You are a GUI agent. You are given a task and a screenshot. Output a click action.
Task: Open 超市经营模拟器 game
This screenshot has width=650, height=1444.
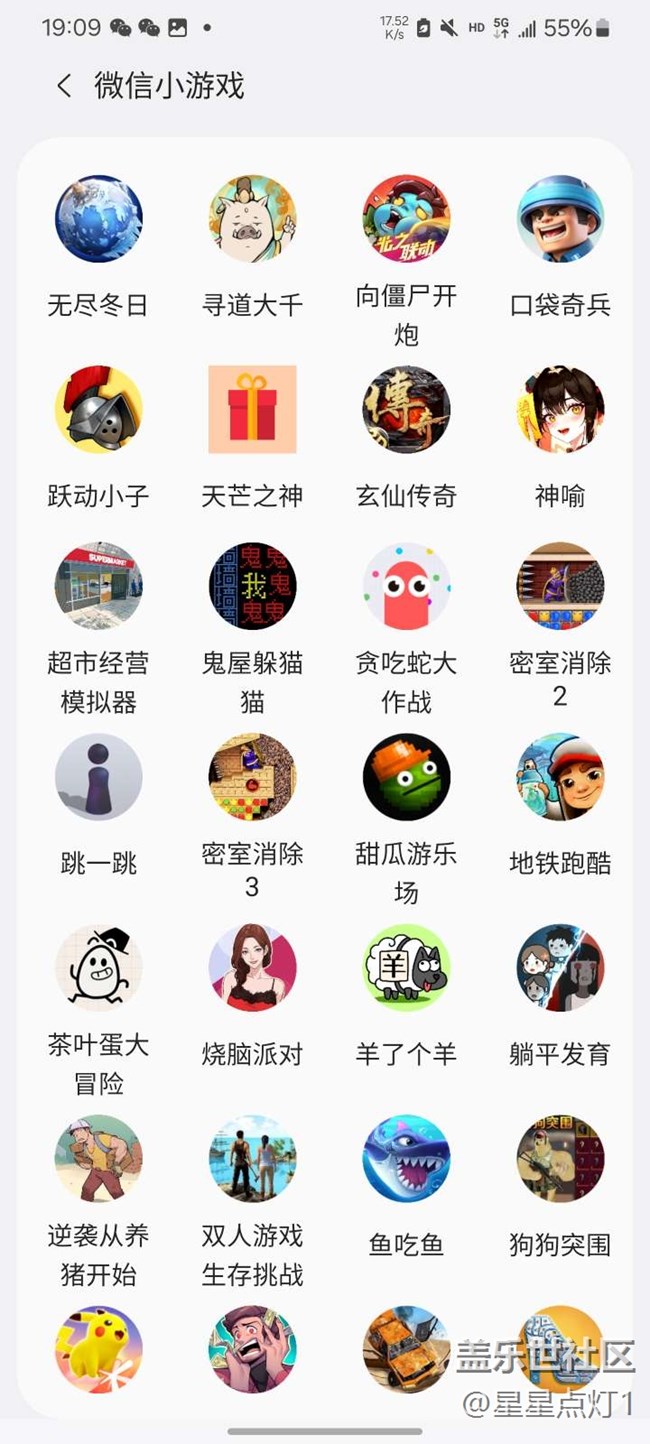click(98, 587)
